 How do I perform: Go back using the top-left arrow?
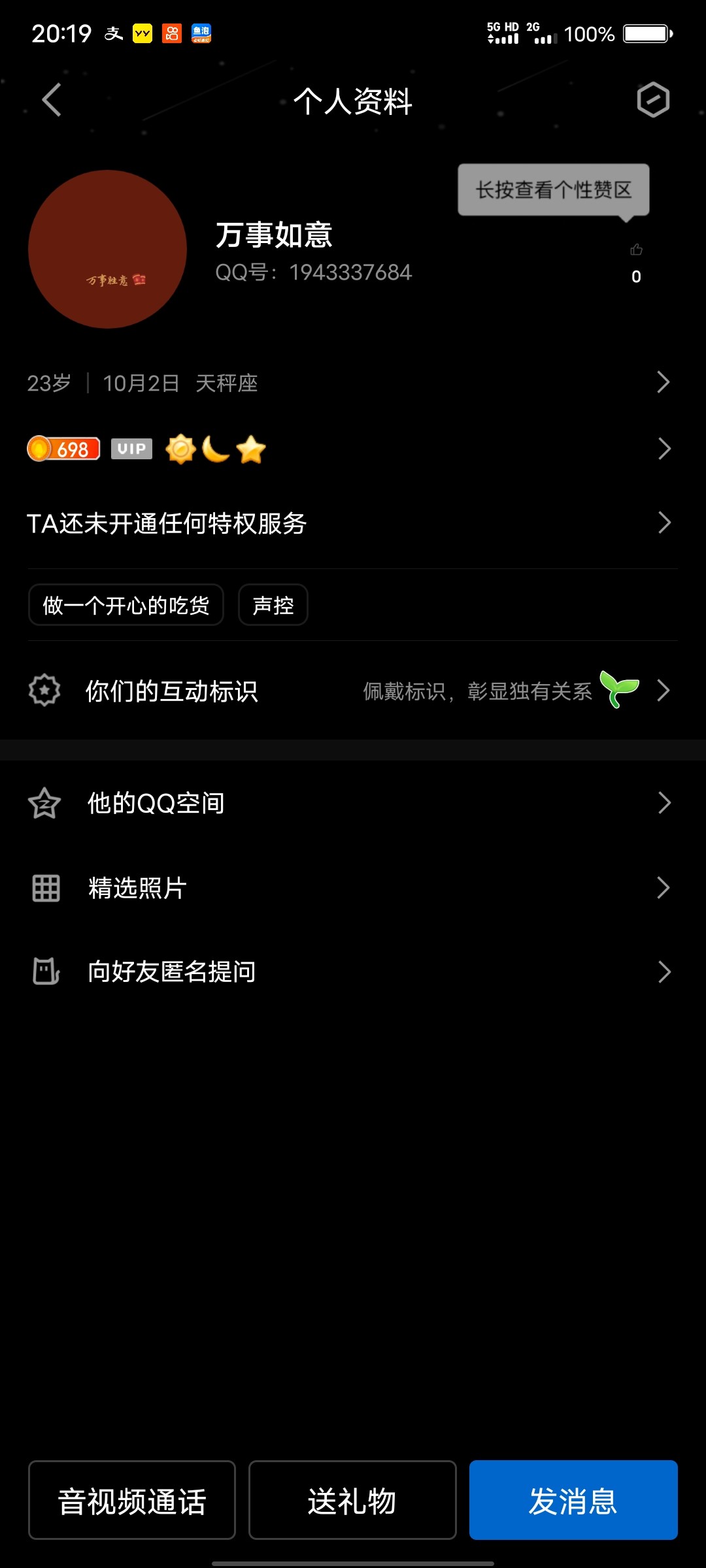coord(52,100)
